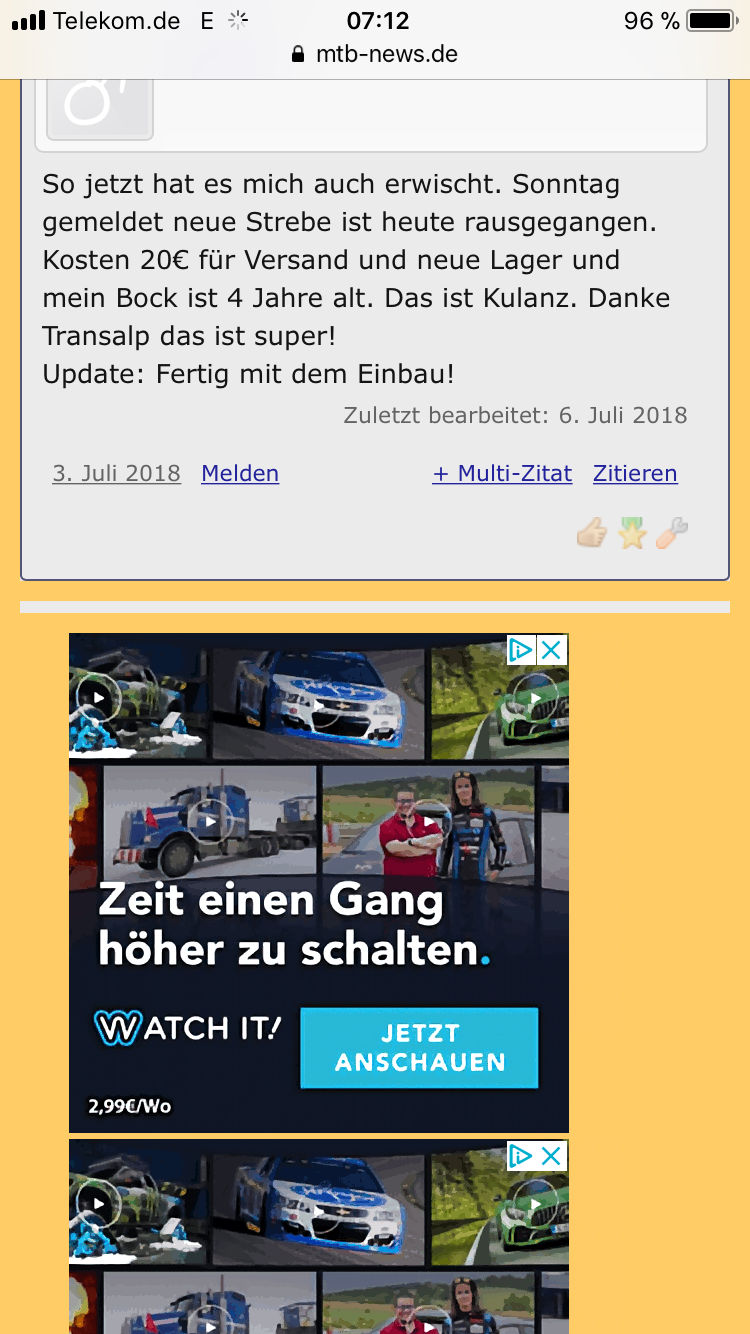Tap Jetzt Anschauen in the Watch It ad
The image size is (750, 1334).
(419, 1048)
